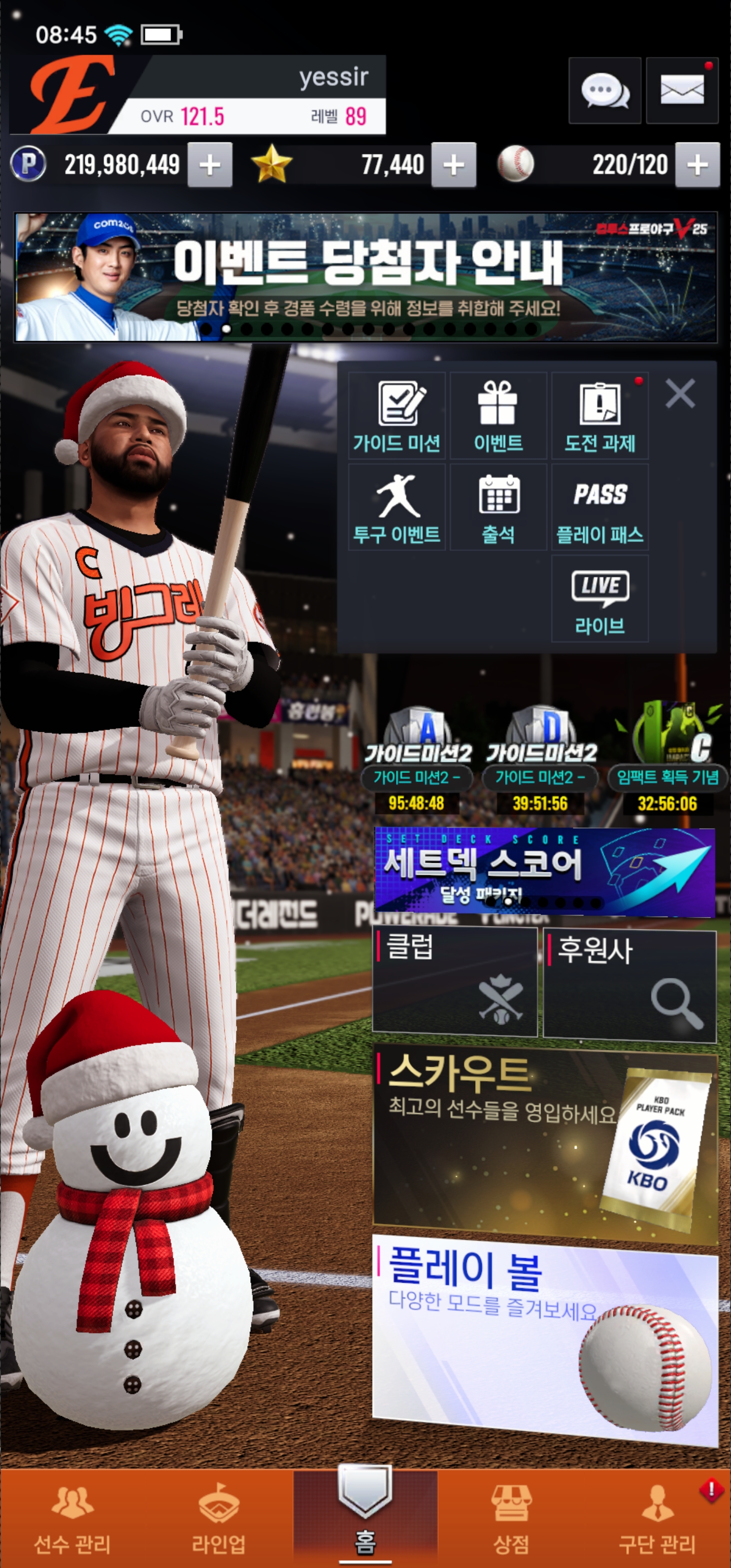Add more baseball energy with plus button
Image resolution: width=731 pixels, height=1568 pixels.
tap(697, 165)
